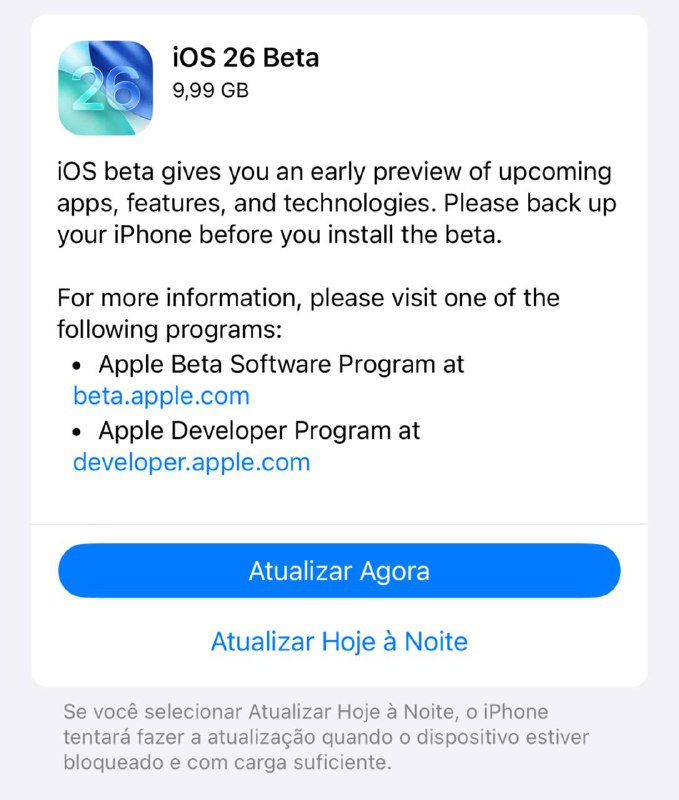Open the beta.apple.com link
This screenshot has height=800, width=679.
[x=161, y=396]
